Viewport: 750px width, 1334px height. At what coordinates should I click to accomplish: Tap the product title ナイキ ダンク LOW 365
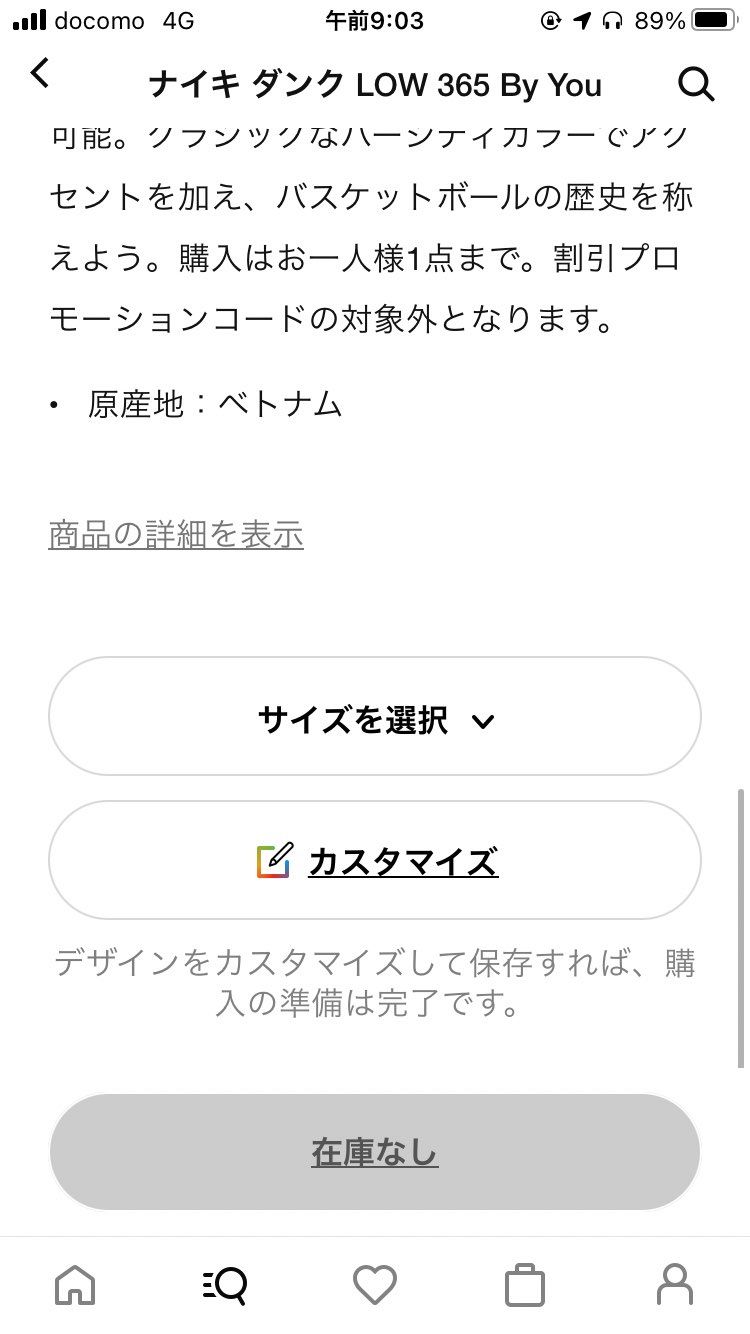tap(375, 86)
